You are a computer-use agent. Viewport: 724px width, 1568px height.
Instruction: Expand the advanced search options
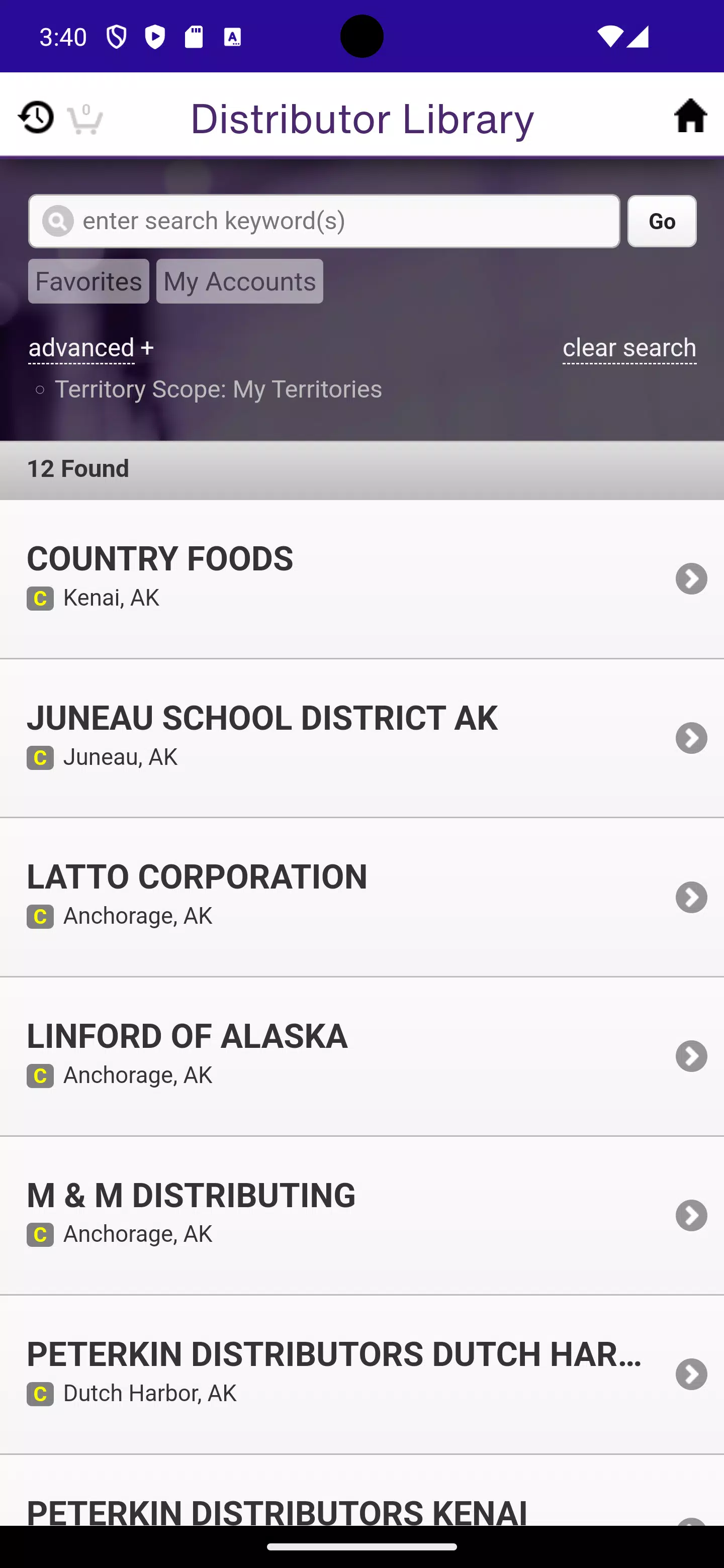[x=90, y=348]
